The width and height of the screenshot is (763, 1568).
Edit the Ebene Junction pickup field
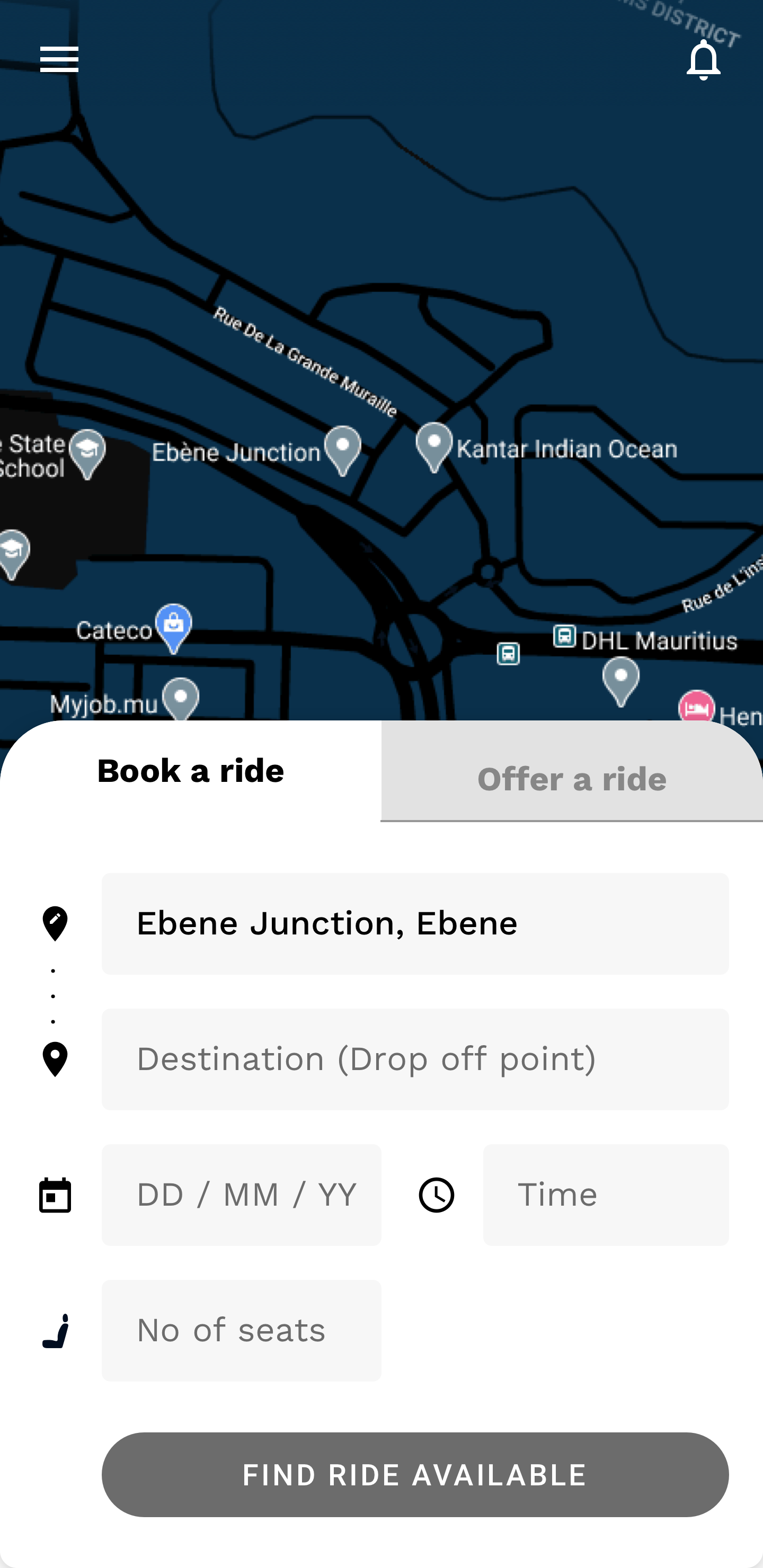415,923
